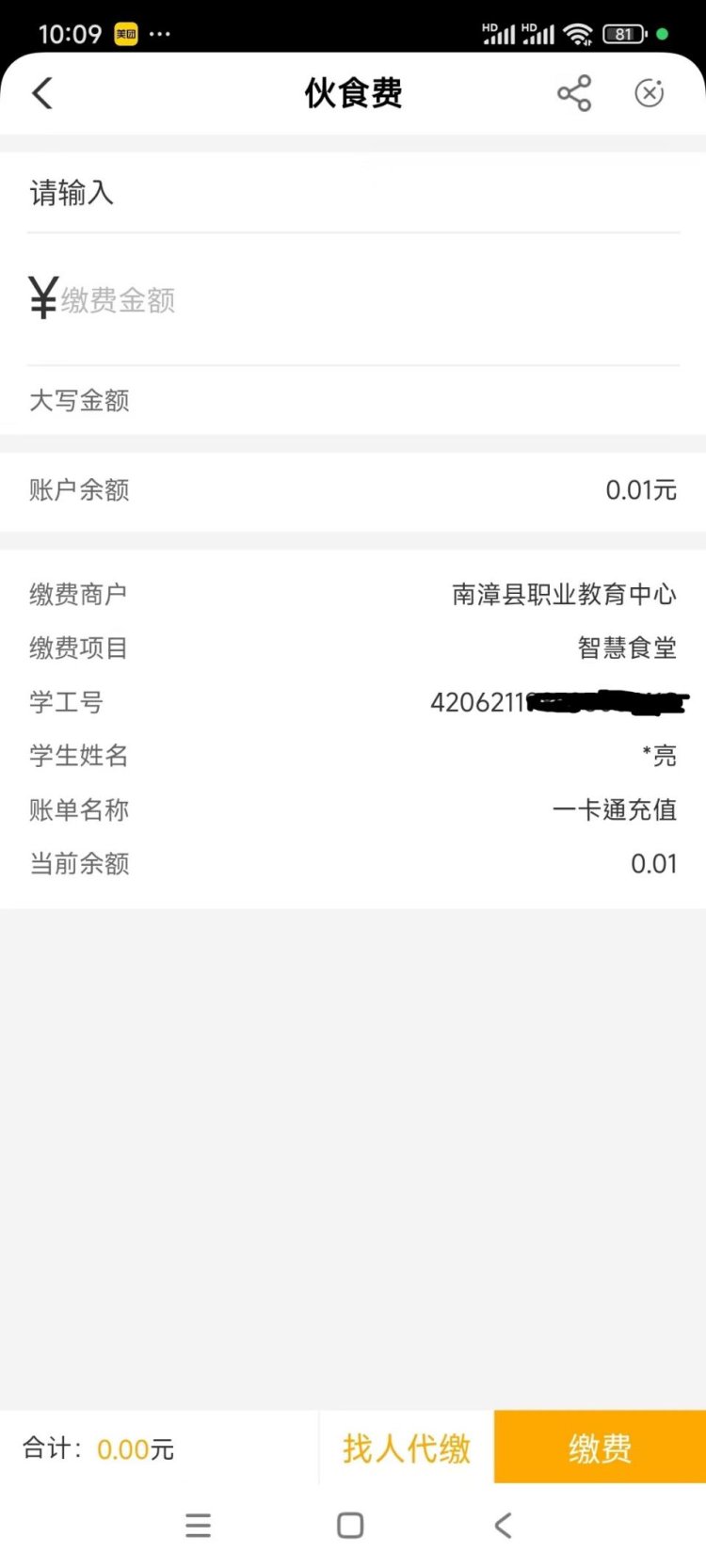Tap the 账户余额 row showing 0.01元
Image resolution: width=706 pixels, height=1568 pixels.
click(x=353, y=490)
